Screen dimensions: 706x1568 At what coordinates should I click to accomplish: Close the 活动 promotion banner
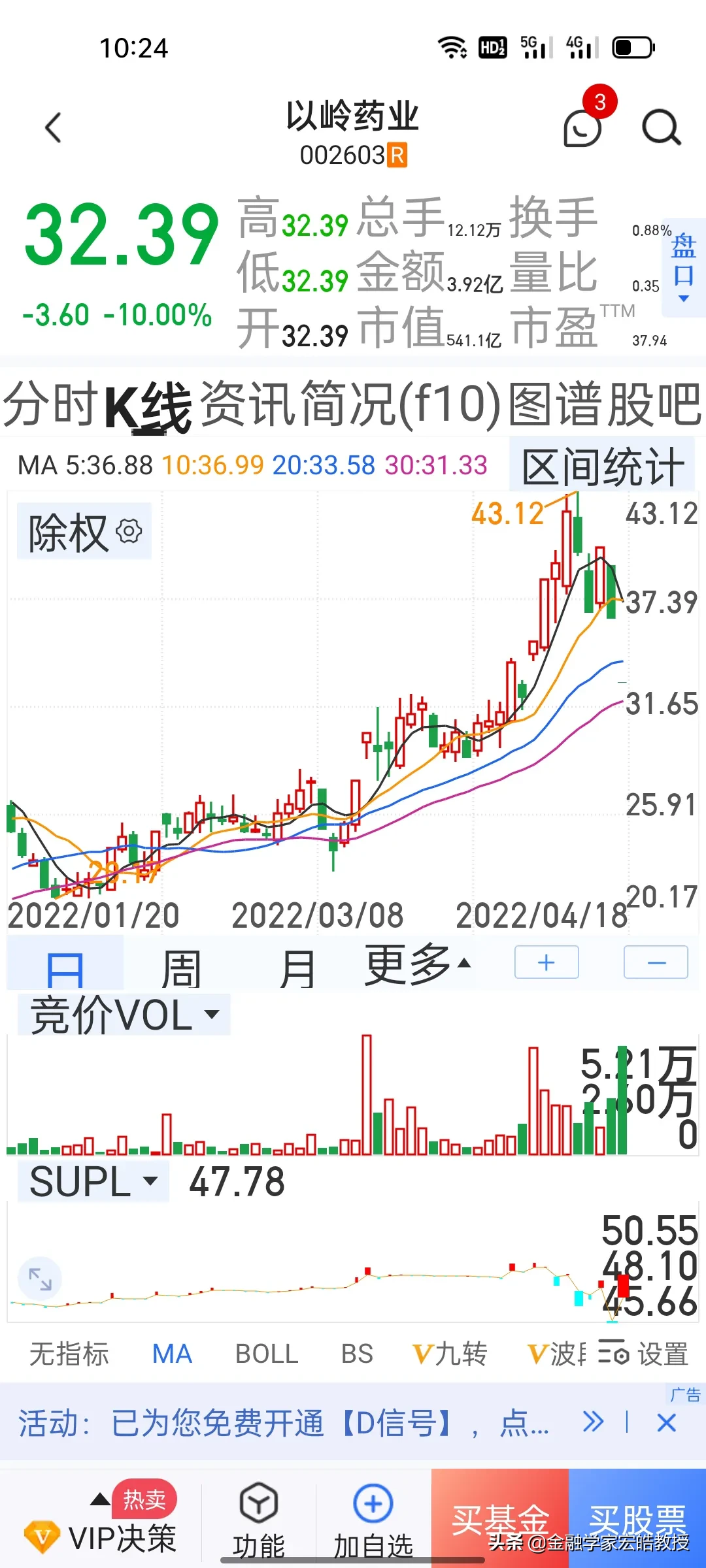tap(666, 1422)
